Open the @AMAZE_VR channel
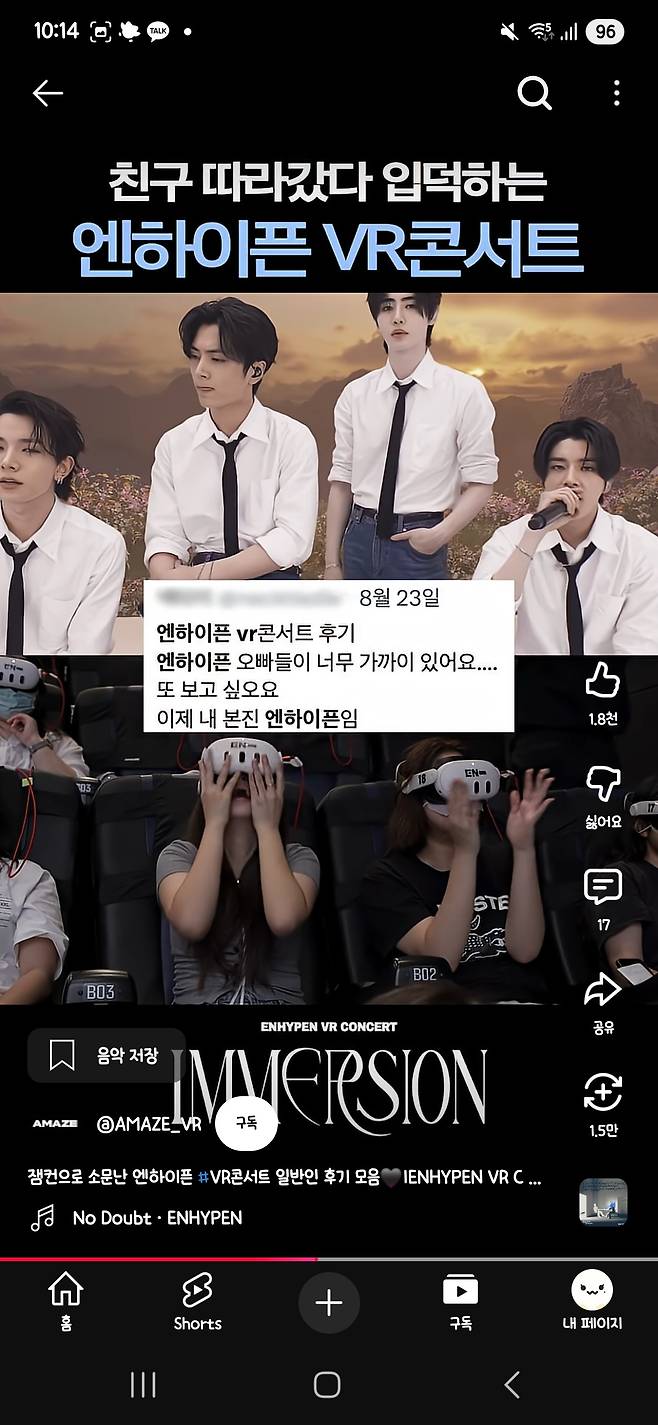 [148, 1123]
